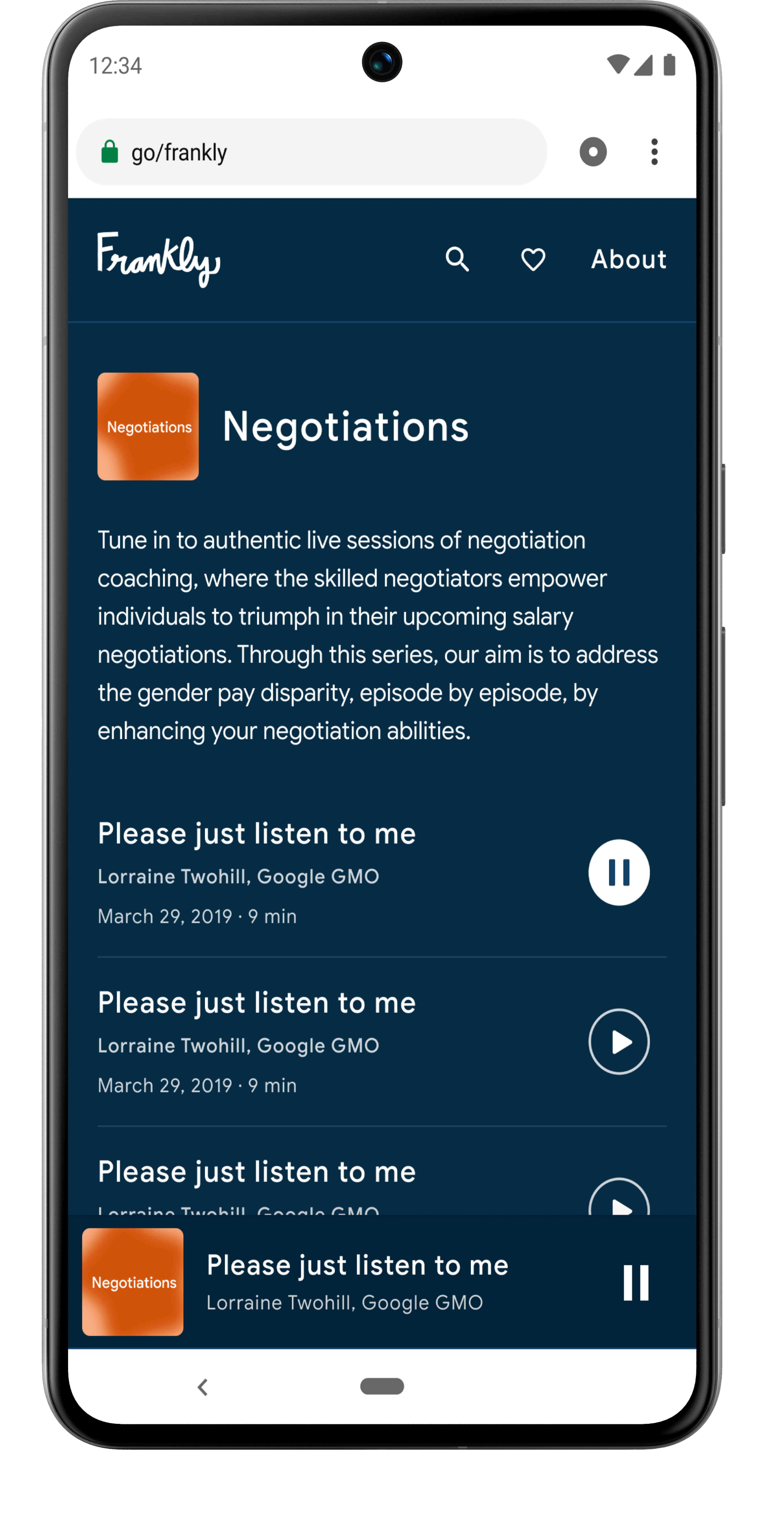Open browser tab switcher circle icon
Screen dimensions: 784x1538
593,152
